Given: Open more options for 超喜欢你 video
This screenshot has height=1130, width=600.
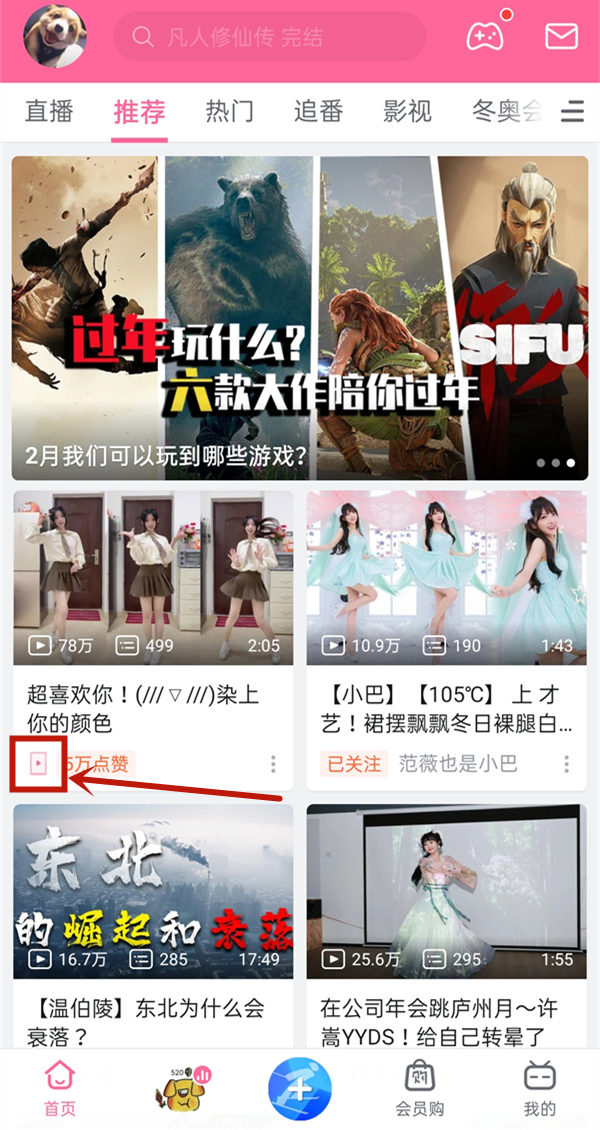Looking at the screenshot, I should pyautogui.click(x=273, y=764).
